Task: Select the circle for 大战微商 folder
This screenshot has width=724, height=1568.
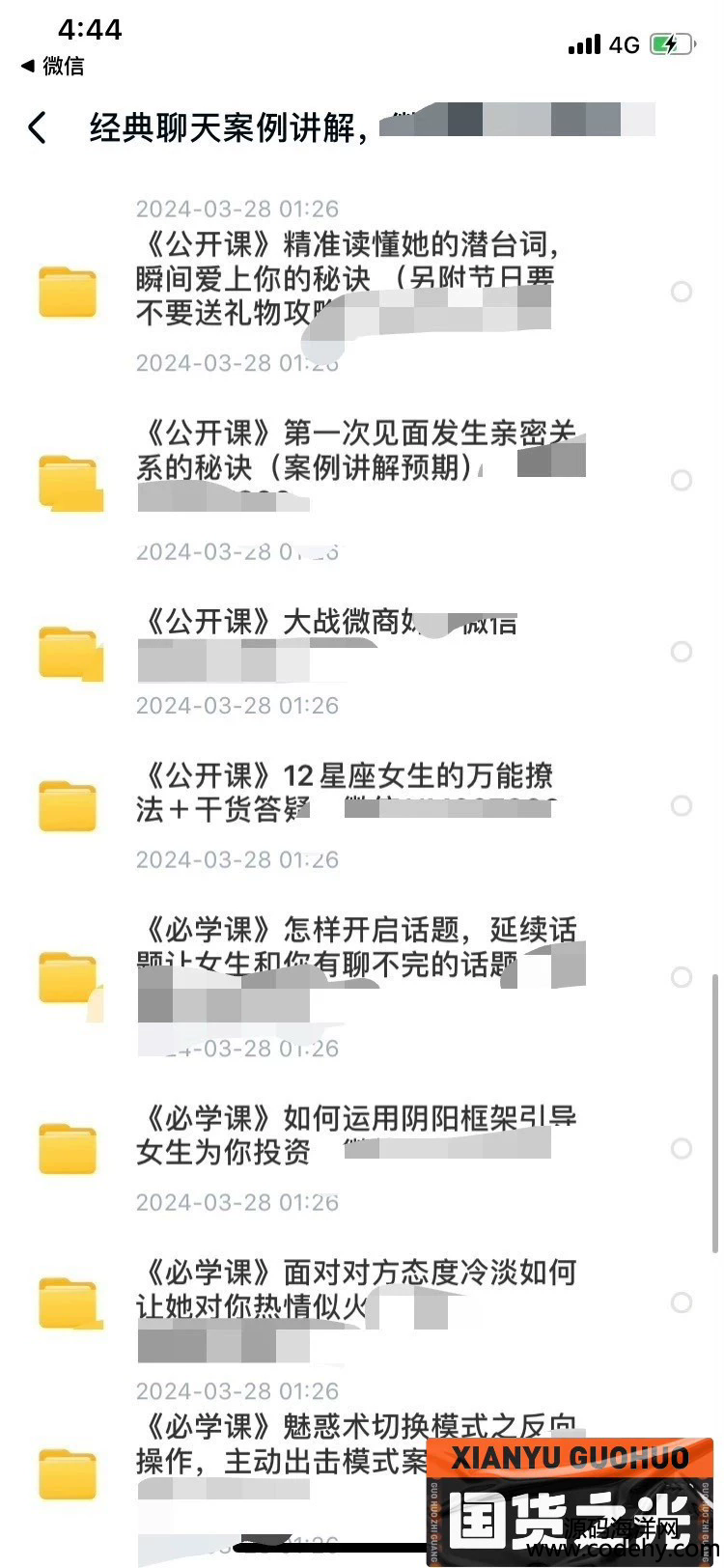Action: pos(682,652)
